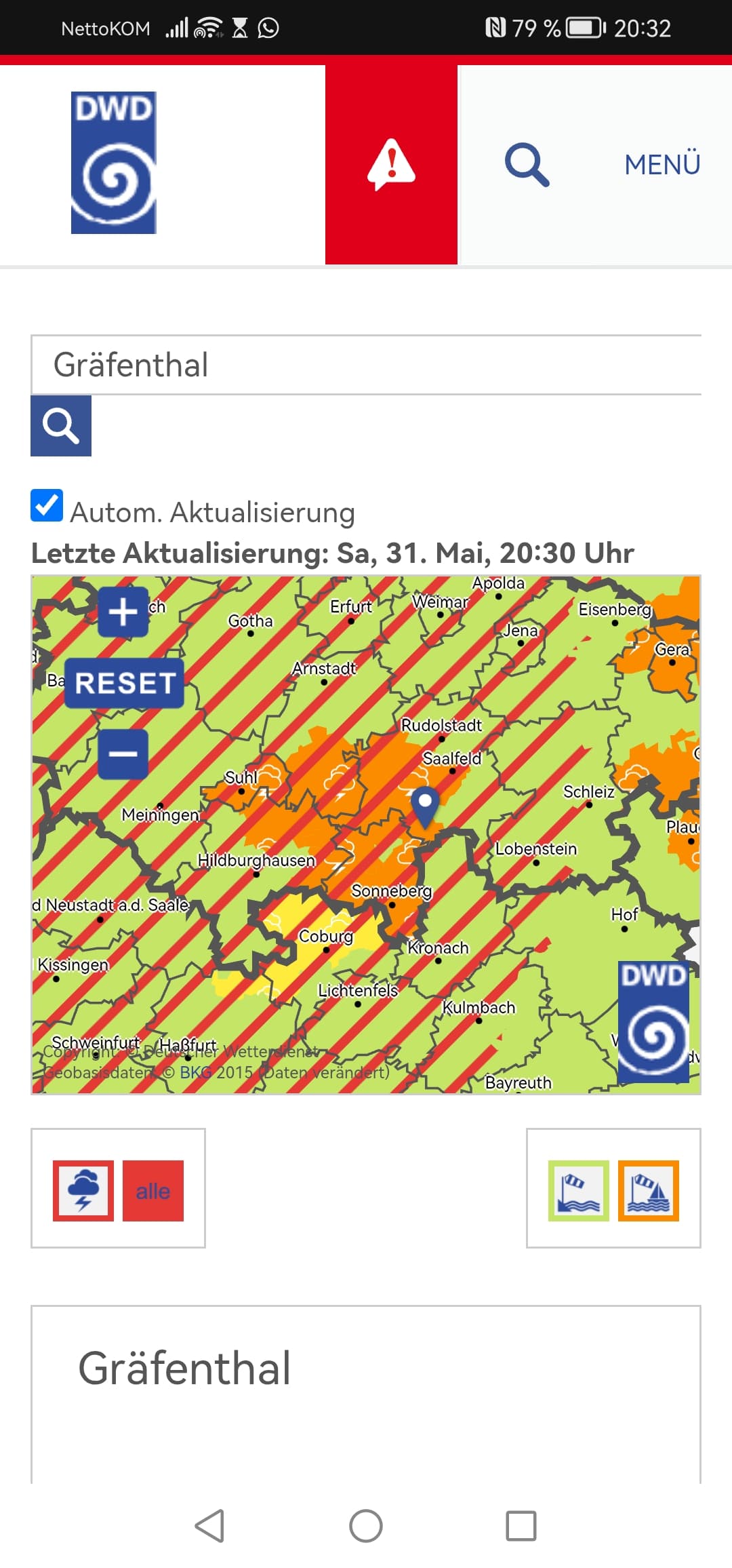Select the thunderstorm warning filter icon

[83, 1191]
